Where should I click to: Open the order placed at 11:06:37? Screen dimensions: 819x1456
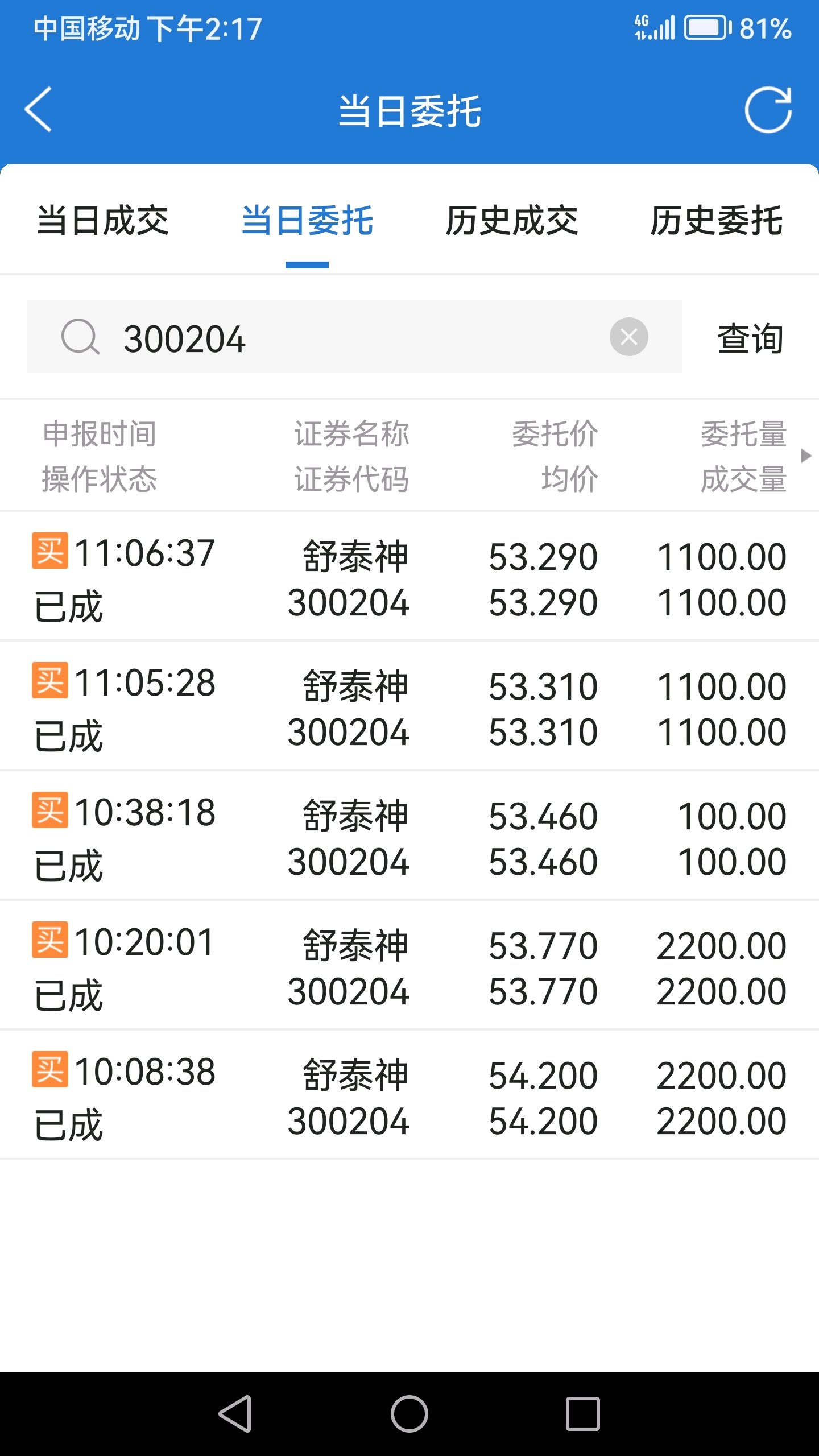coord(409,577)
